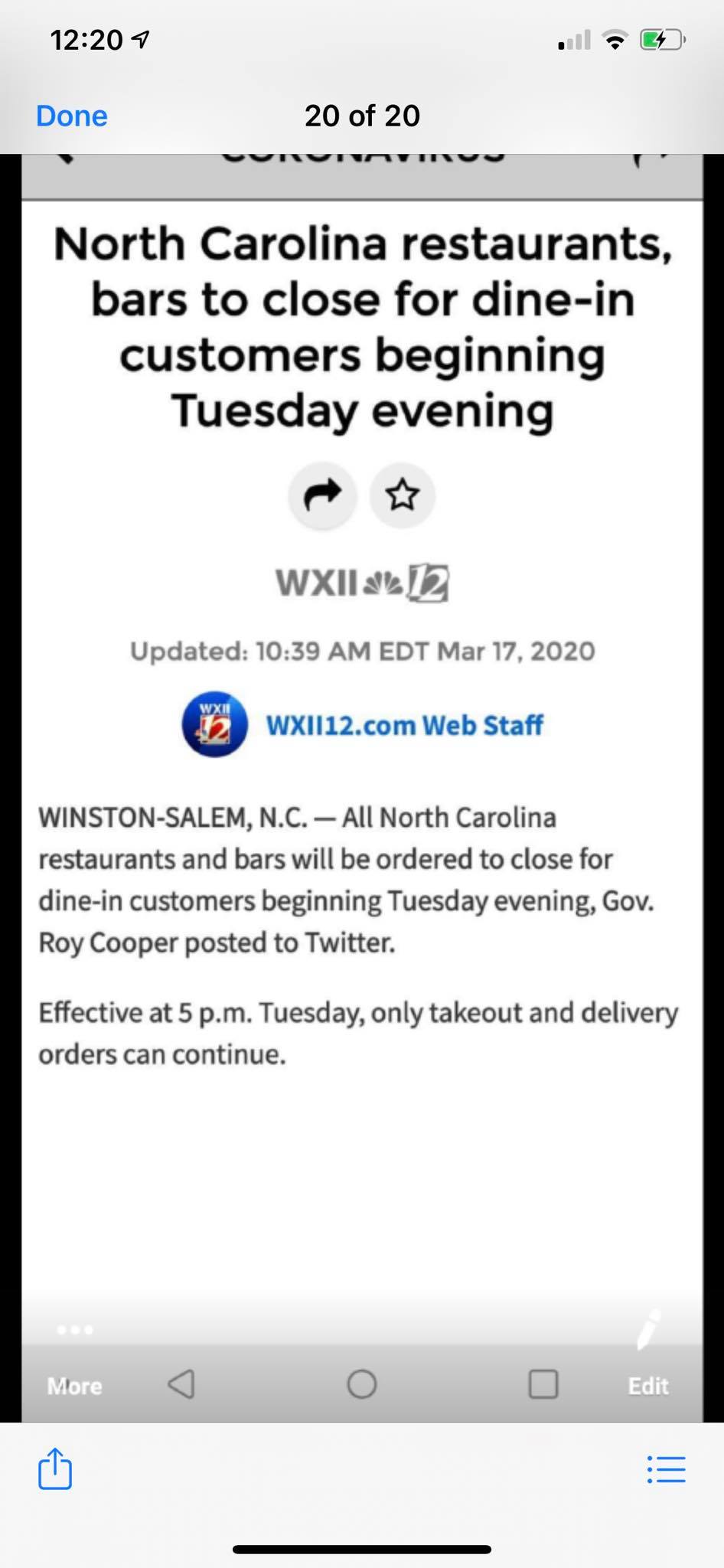Open the list view of all items

(666, 1468)
